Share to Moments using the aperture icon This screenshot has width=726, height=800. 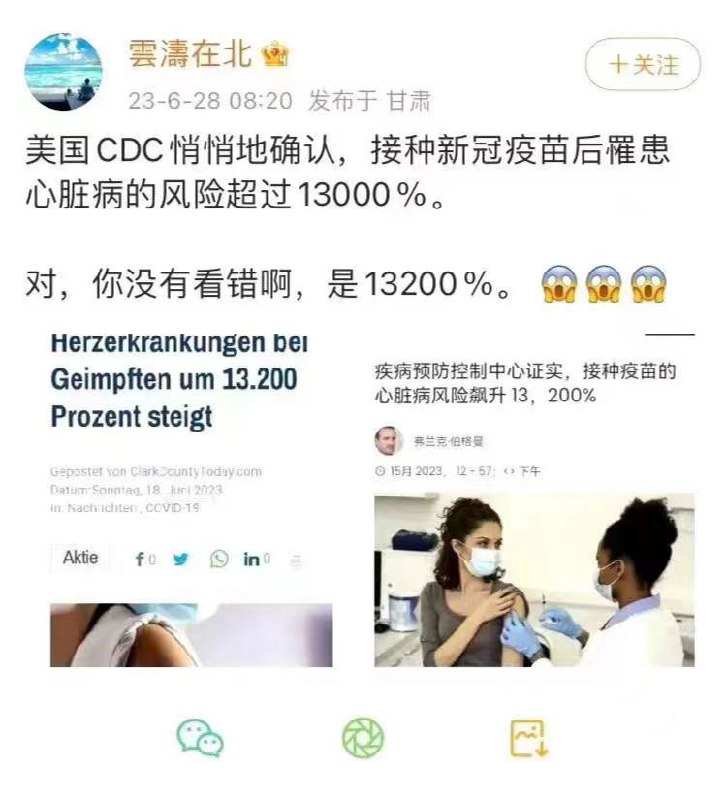coord(363,737)
